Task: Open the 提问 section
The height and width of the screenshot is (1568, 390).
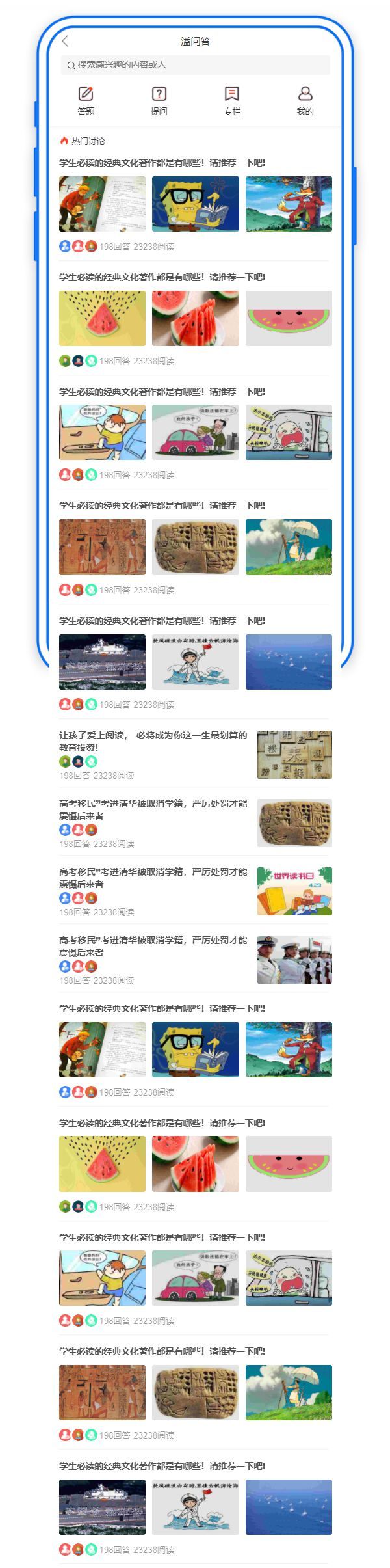Action: (159, 100)
